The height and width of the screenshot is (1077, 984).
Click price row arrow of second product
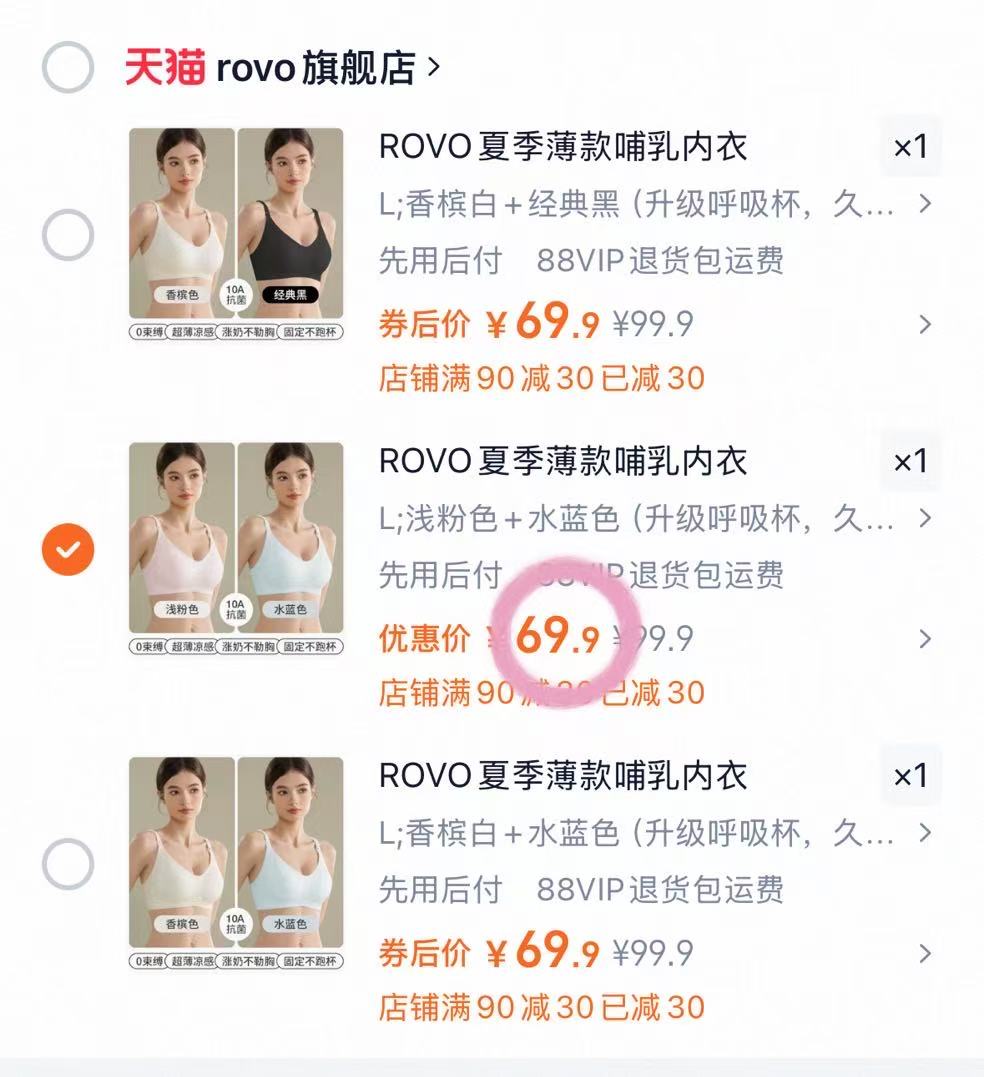[x=927, y=638]
